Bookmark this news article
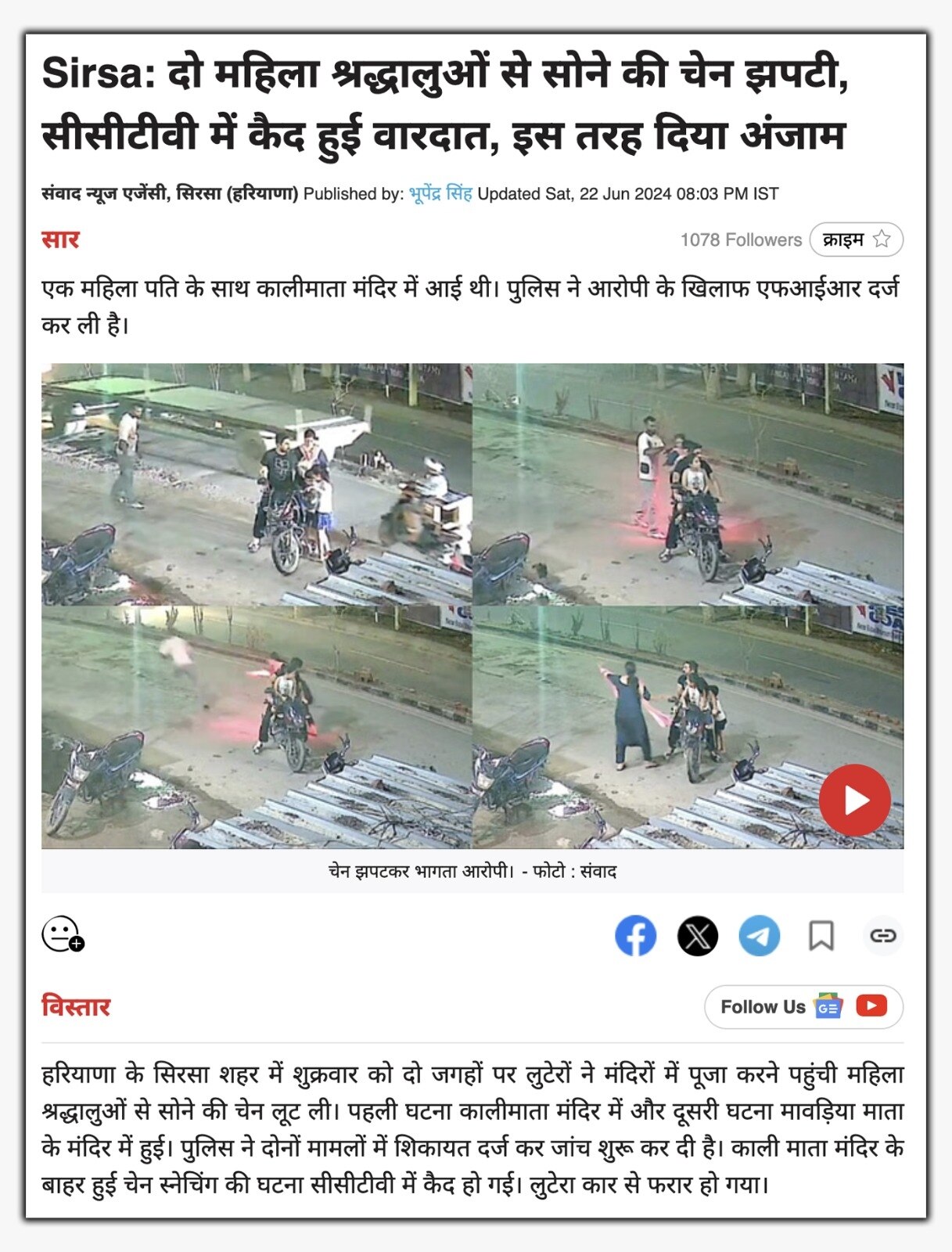 (x=821, y=935)
